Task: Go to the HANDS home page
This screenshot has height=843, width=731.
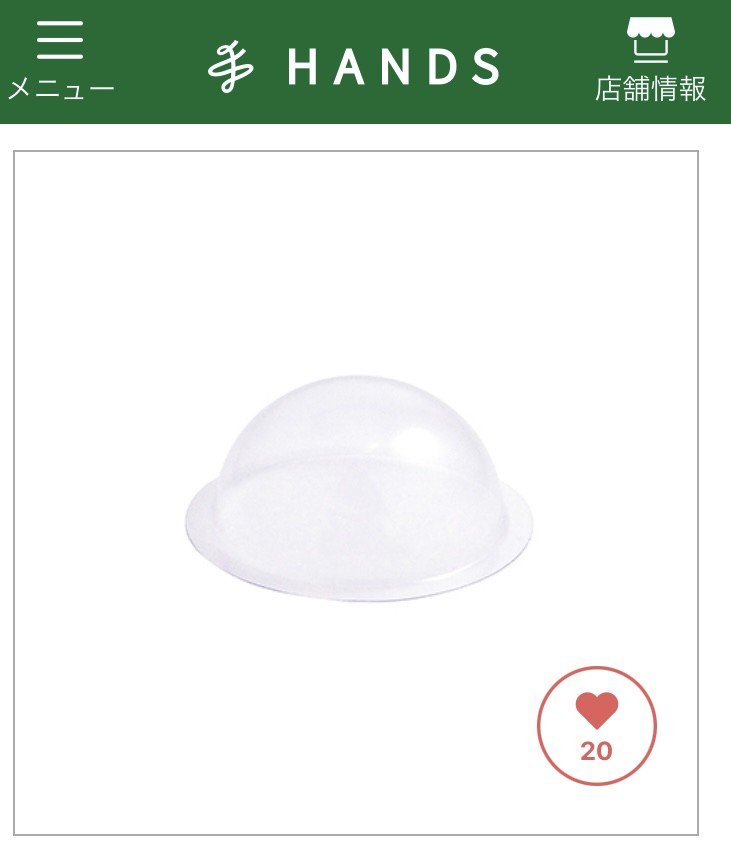Action: pyautogui.click(x=355, y=66)
